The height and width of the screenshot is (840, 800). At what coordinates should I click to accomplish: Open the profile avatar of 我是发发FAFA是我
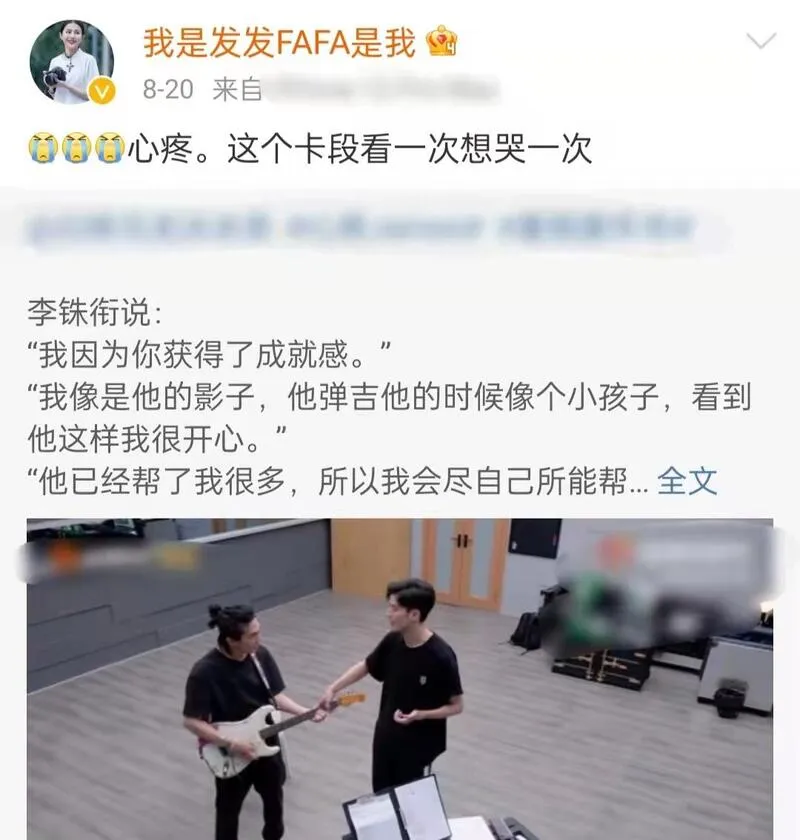point(71,62)
